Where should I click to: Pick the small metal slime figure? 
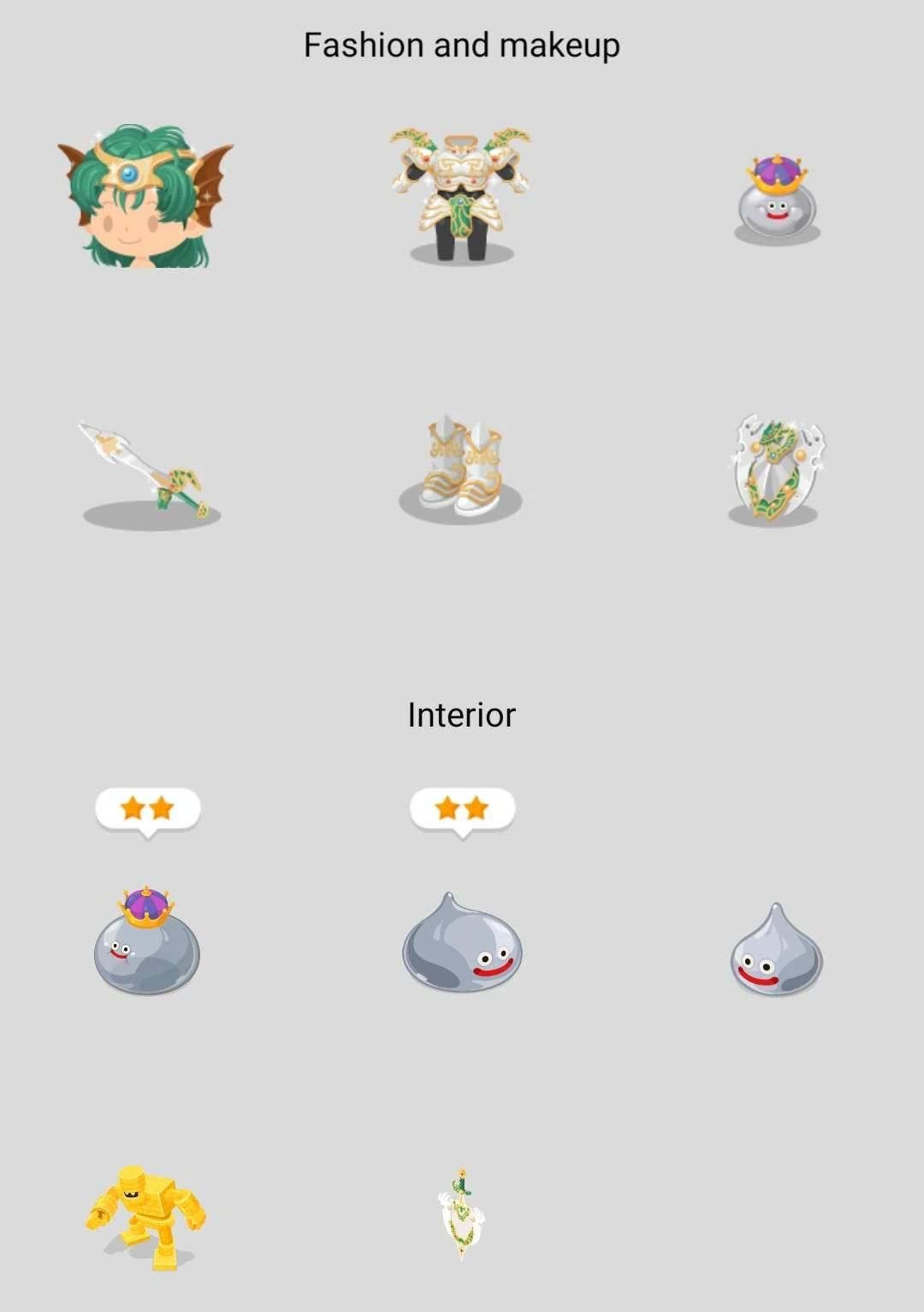pos(776,950)
